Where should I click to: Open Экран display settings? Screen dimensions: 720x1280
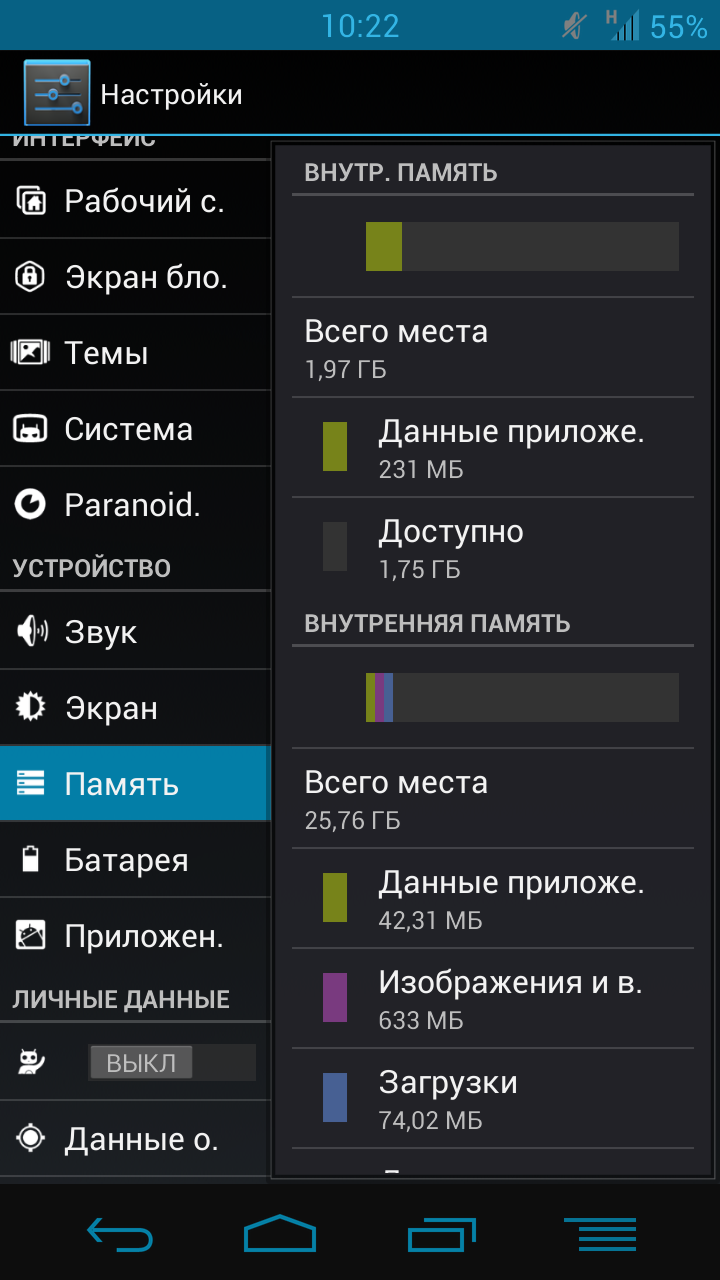click(135, 708)
